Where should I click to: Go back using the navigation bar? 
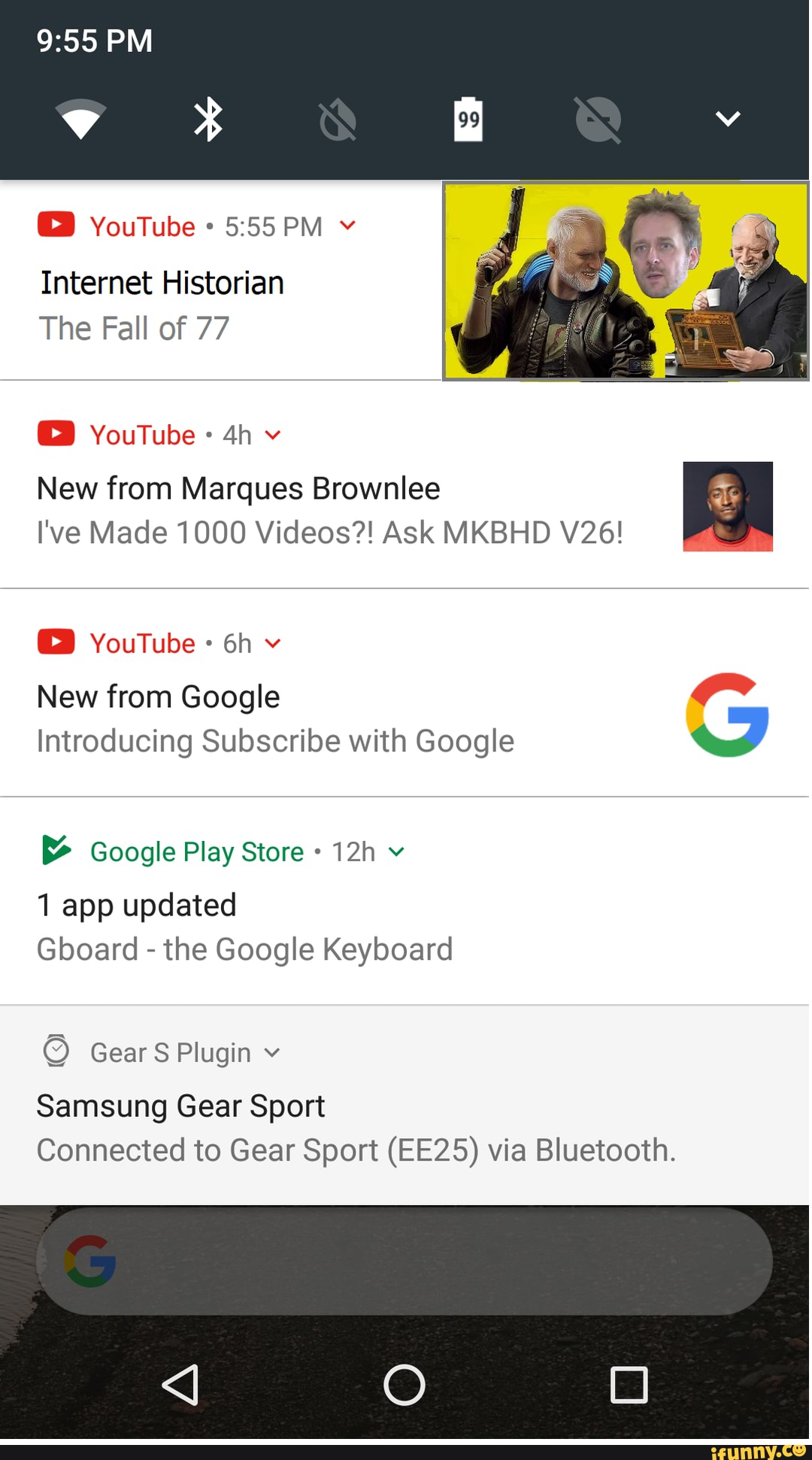coord(180,1385)
